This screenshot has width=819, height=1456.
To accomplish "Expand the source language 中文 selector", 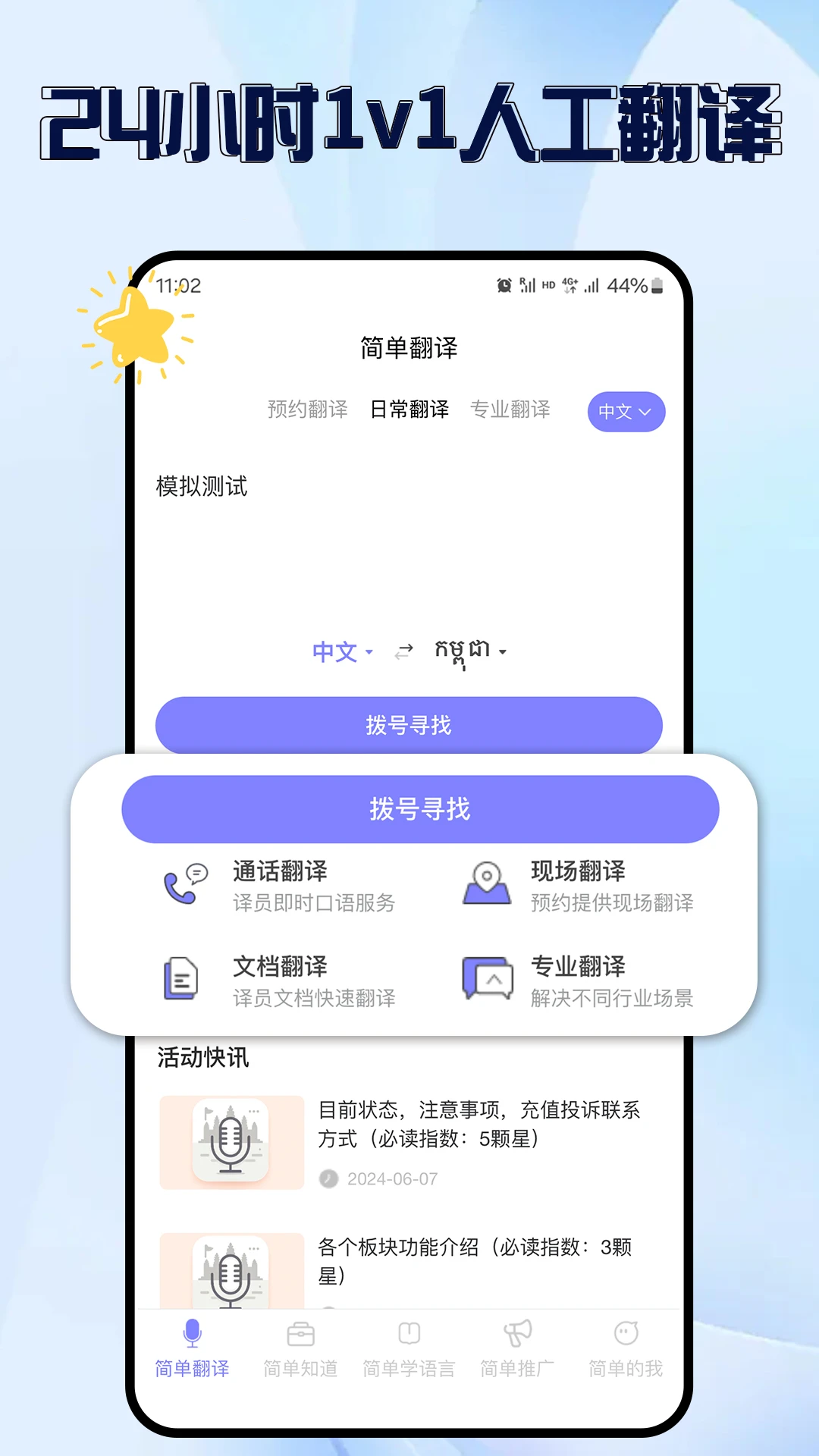I will [x=340, y=651].
